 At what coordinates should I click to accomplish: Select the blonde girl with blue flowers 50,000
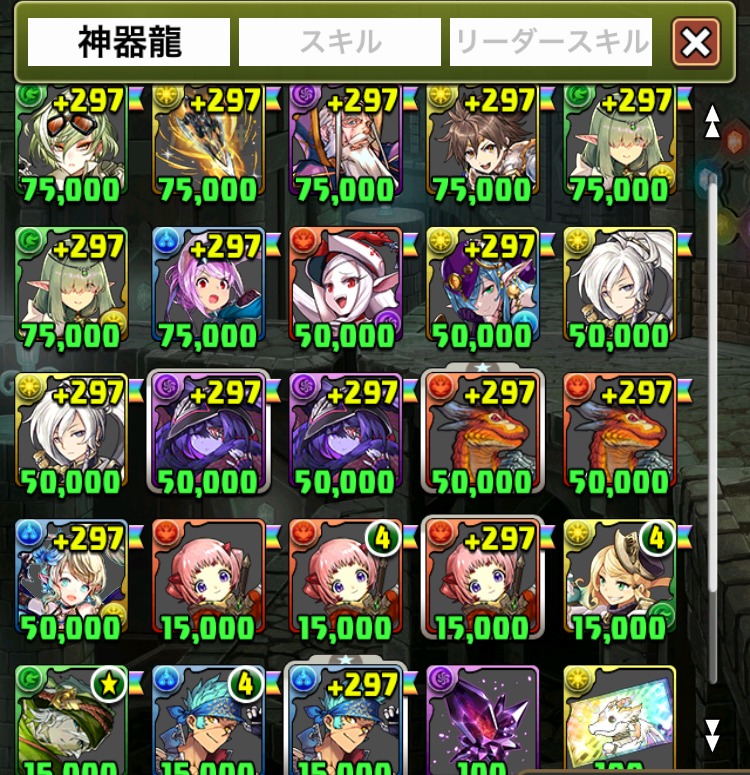click(x=71, y=579)
